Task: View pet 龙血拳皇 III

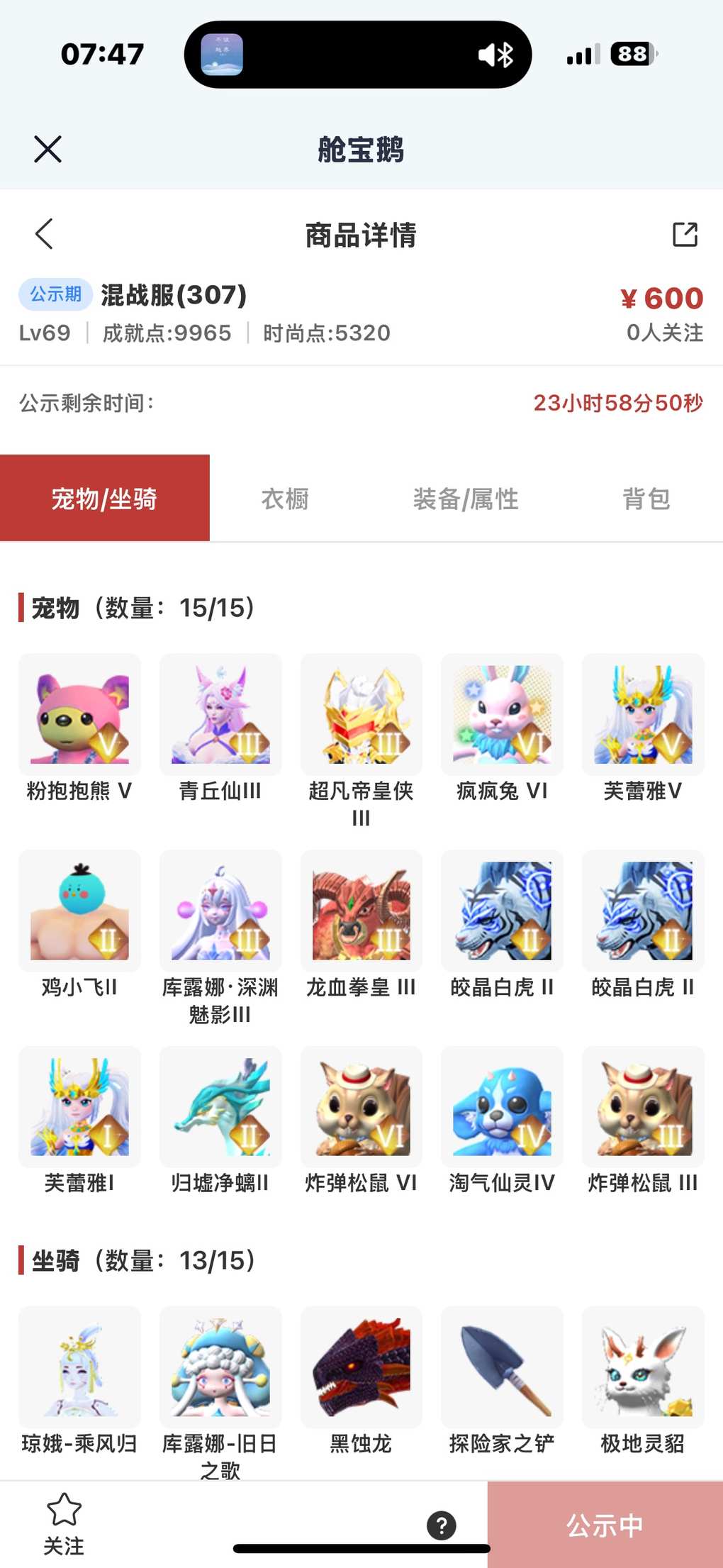Action: (361, 911)
